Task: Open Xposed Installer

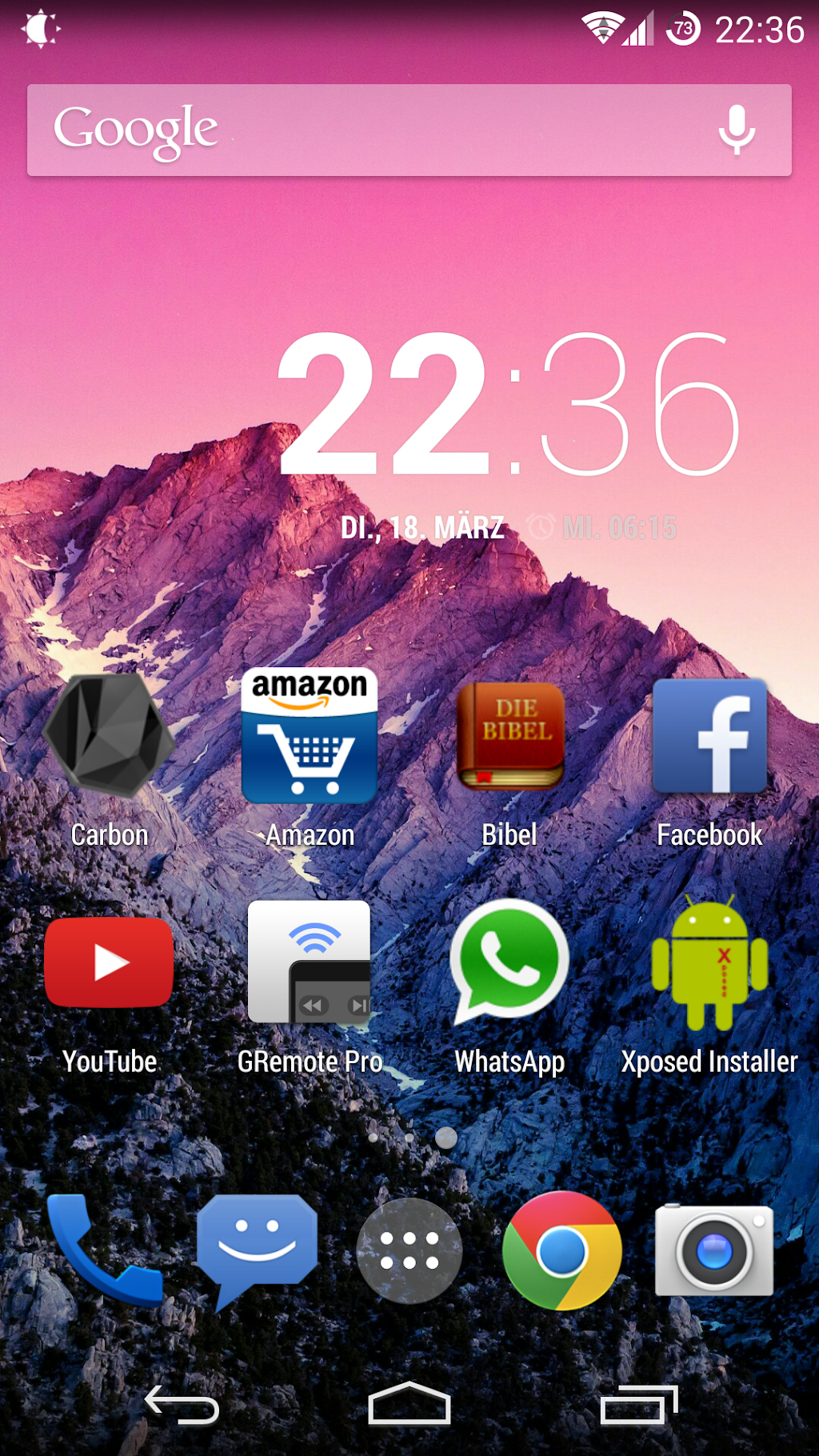Action: pyautogui.click(x=709, y=962)
